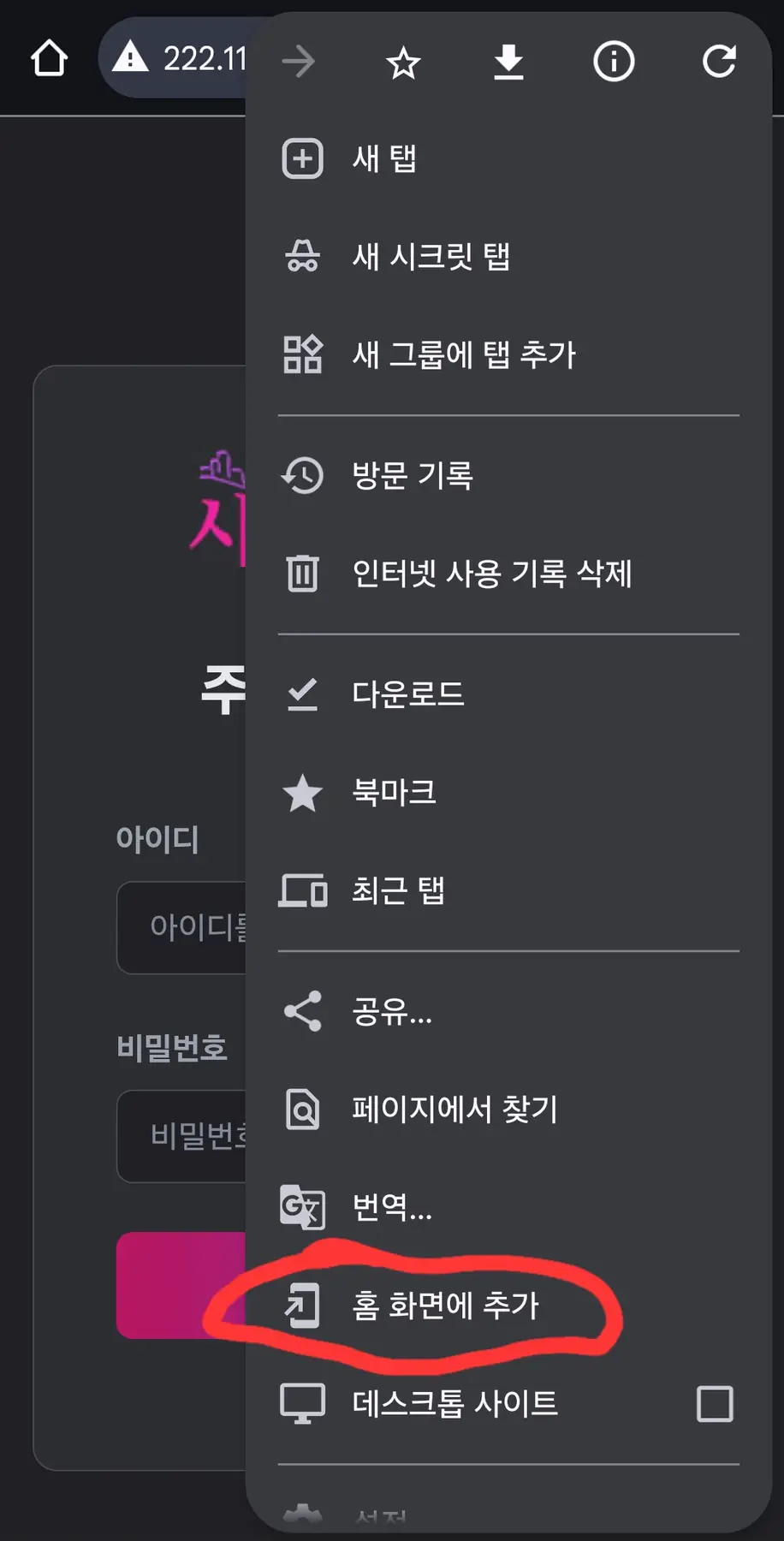This screenshot has height=1541, width=784.
Task: Bookmark this page with the star icon
Action: (403, 62)
